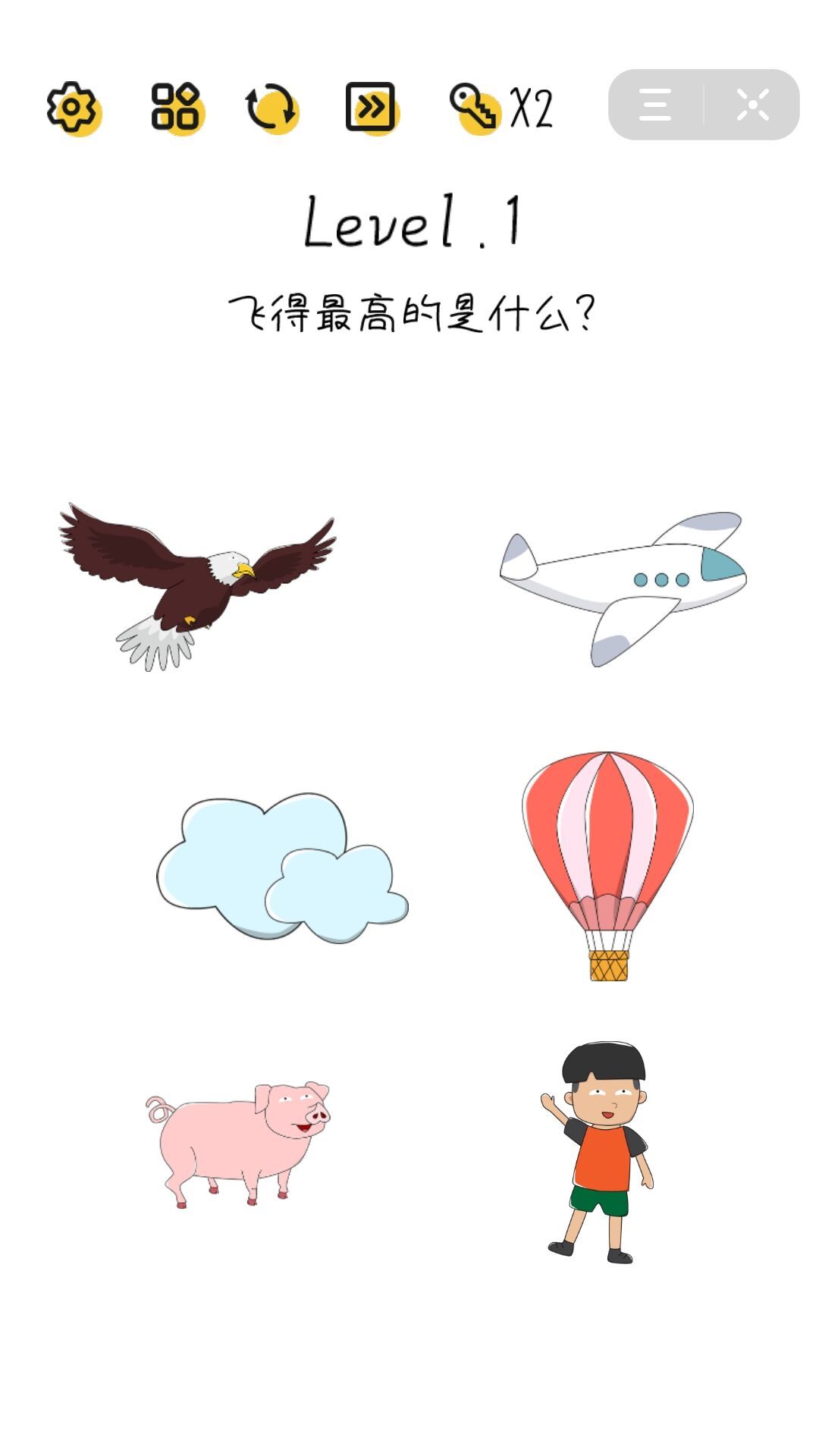Open the level selection grid
This screenshot has width=819, height=1456.
175,107
